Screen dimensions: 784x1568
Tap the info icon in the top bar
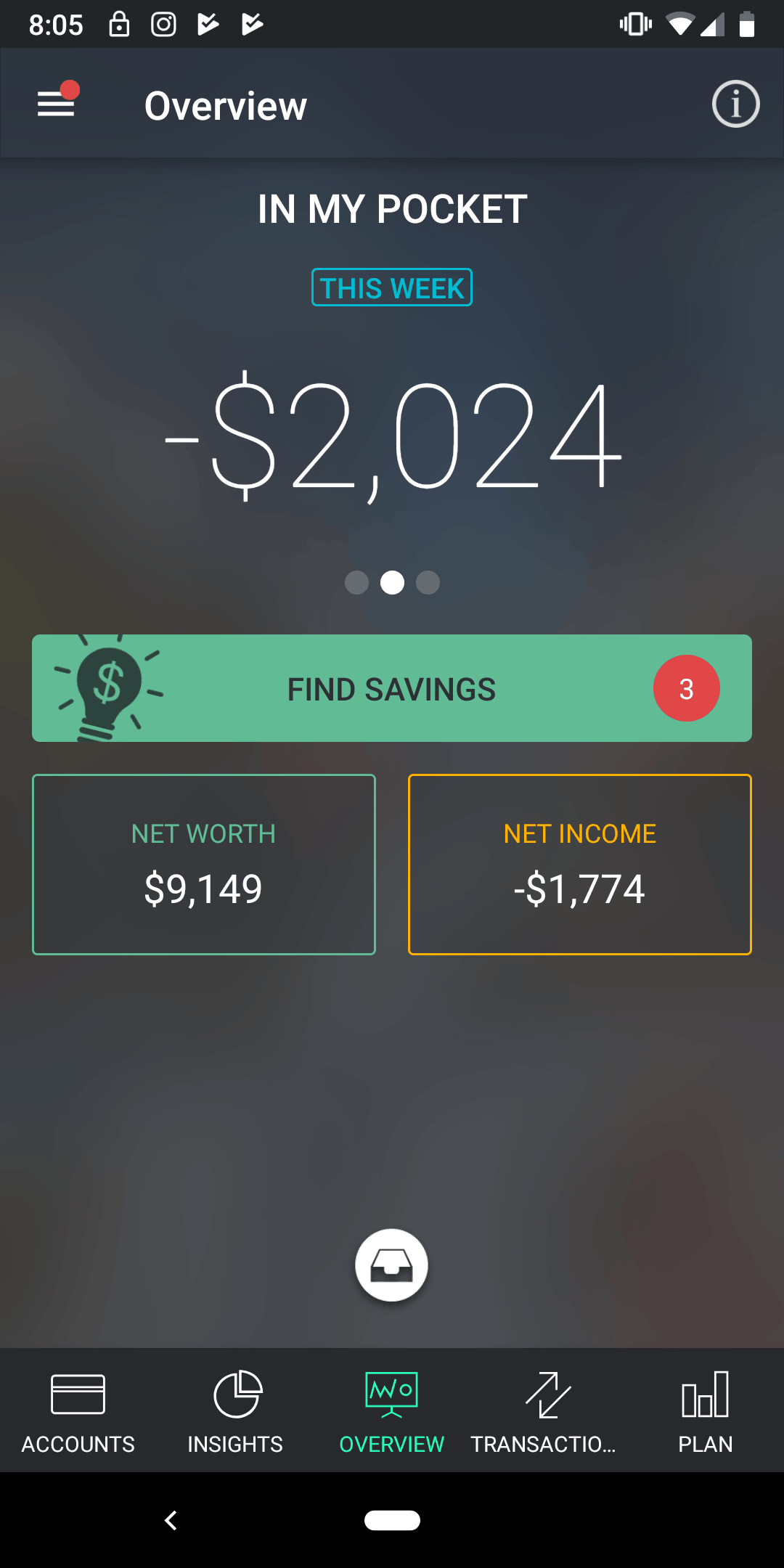[x=735, y=103]
